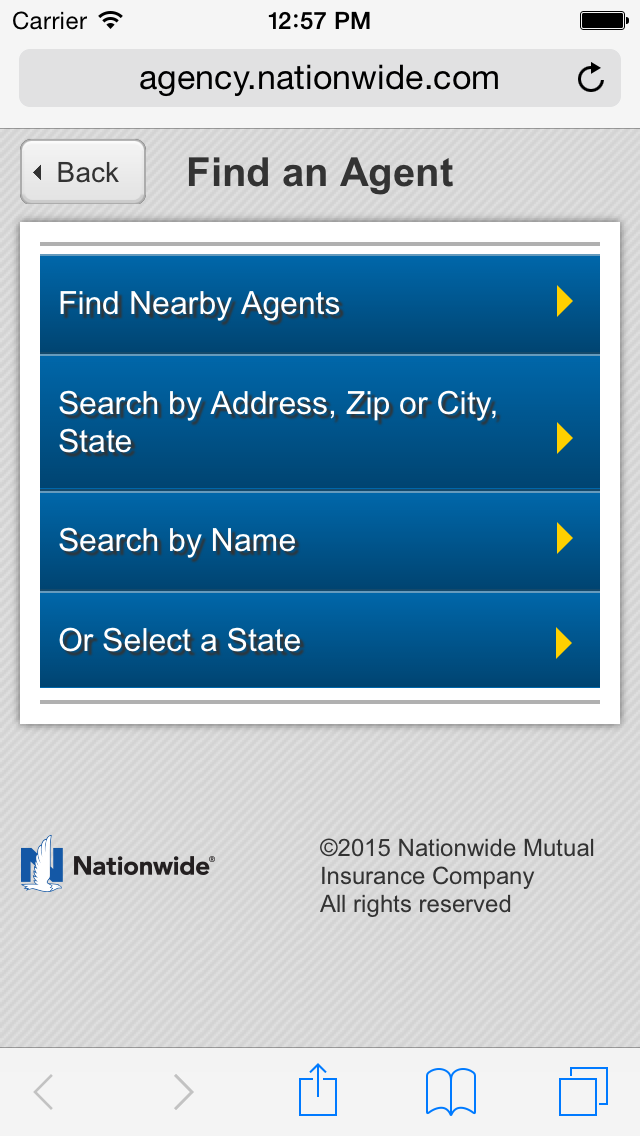
Task: Open Find Nearby Agents
Action: (319, 304)
